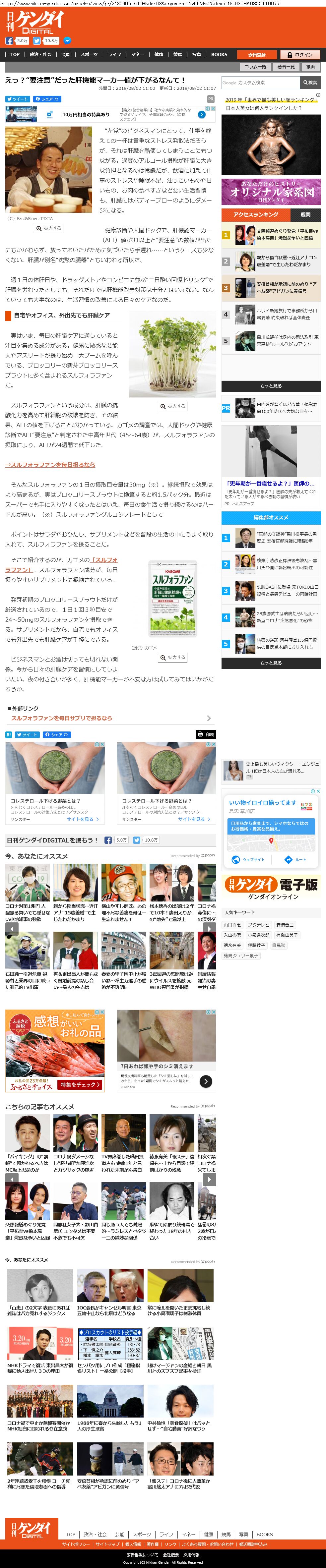Open the マネー nav tab
Image resolution: width=326 pixels, height=1568 pixels.
tap(138, 54)
